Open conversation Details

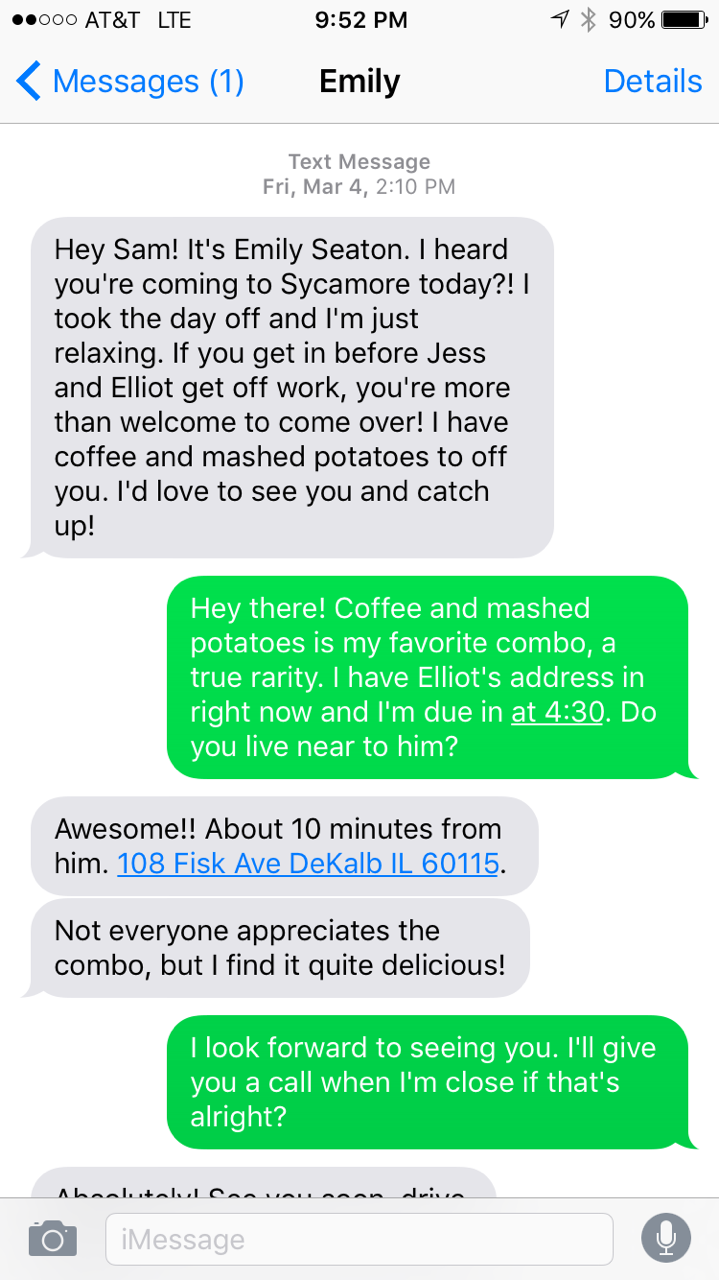click(x=652, y=81)
